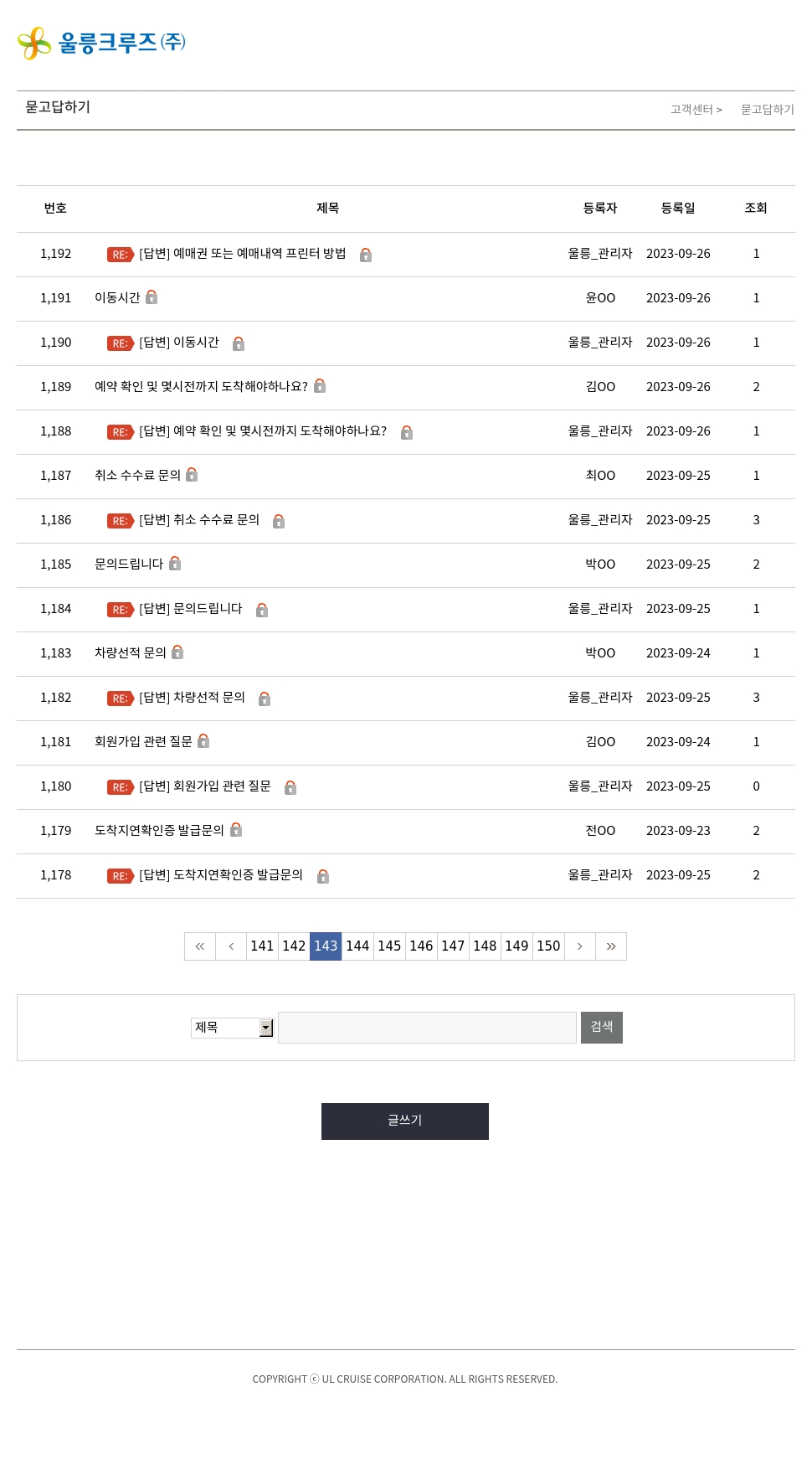Open the 고객센터 breadcrumb link
Image resolution: width=812 pixels, height=1459 pixels.
tap(691, 110)
